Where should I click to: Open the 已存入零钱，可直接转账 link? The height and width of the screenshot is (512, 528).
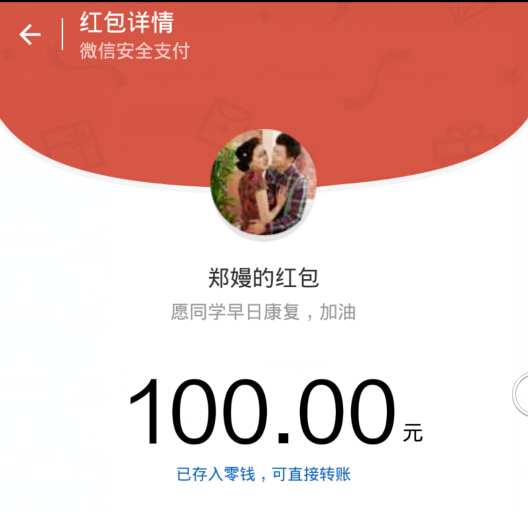coord(264,474)
